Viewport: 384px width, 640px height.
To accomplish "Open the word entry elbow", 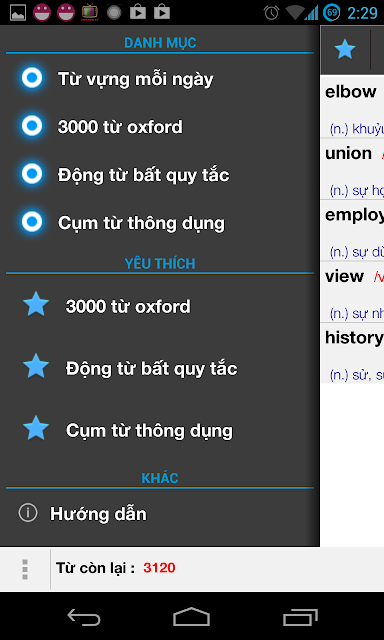I will click(353, 107).
